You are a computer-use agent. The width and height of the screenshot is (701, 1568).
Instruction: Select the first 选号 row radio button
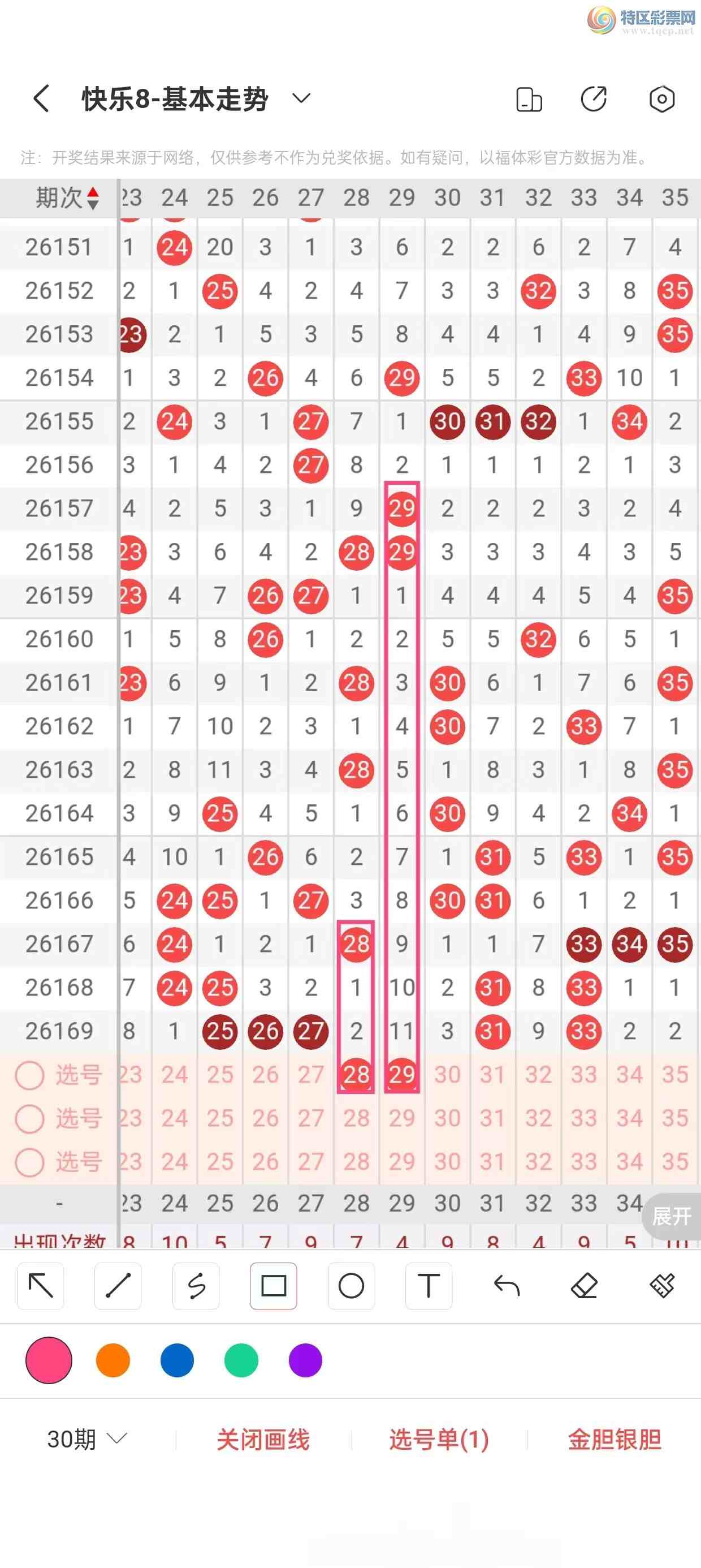click(x=29, y=1075)
